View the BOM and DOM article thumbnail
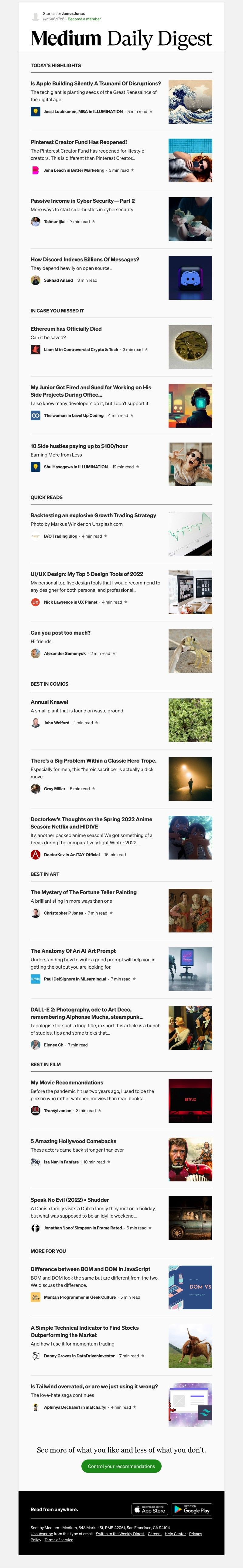Screen dimensions: 243x1568 pos(190,1287)
